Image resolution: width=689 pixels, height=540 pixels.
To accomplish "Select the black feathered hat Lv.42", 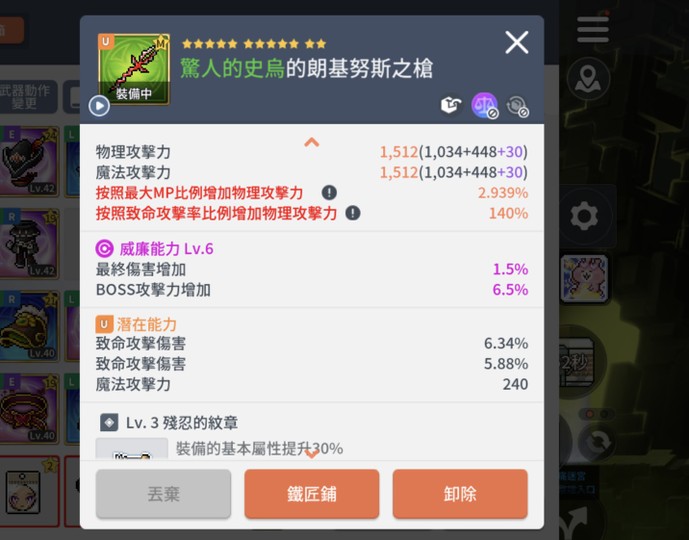I will [28, 162].
